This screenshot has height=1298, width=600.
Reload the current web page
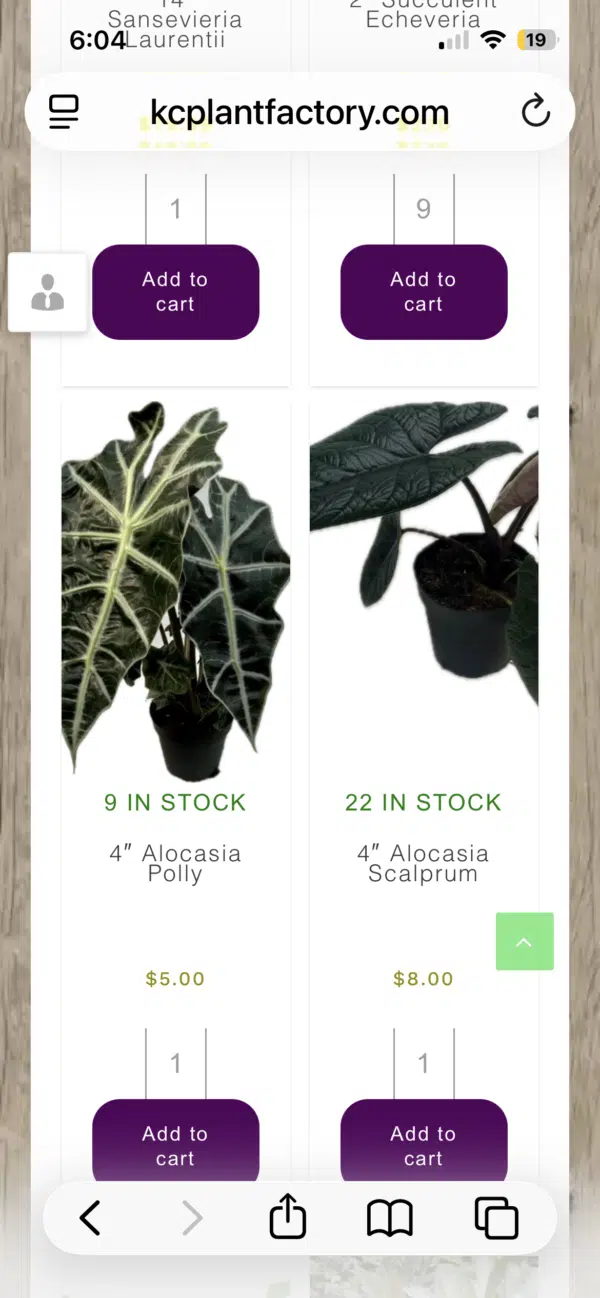536,111
